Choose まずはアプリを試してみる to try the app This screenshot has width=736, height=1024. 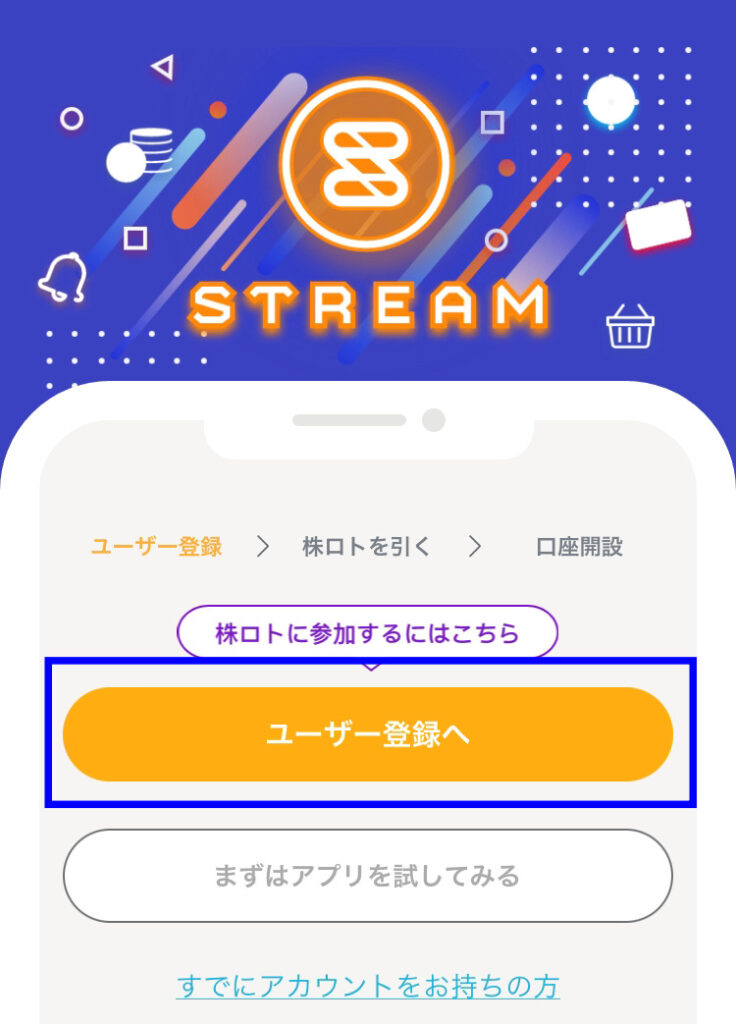tap(368, 876)
